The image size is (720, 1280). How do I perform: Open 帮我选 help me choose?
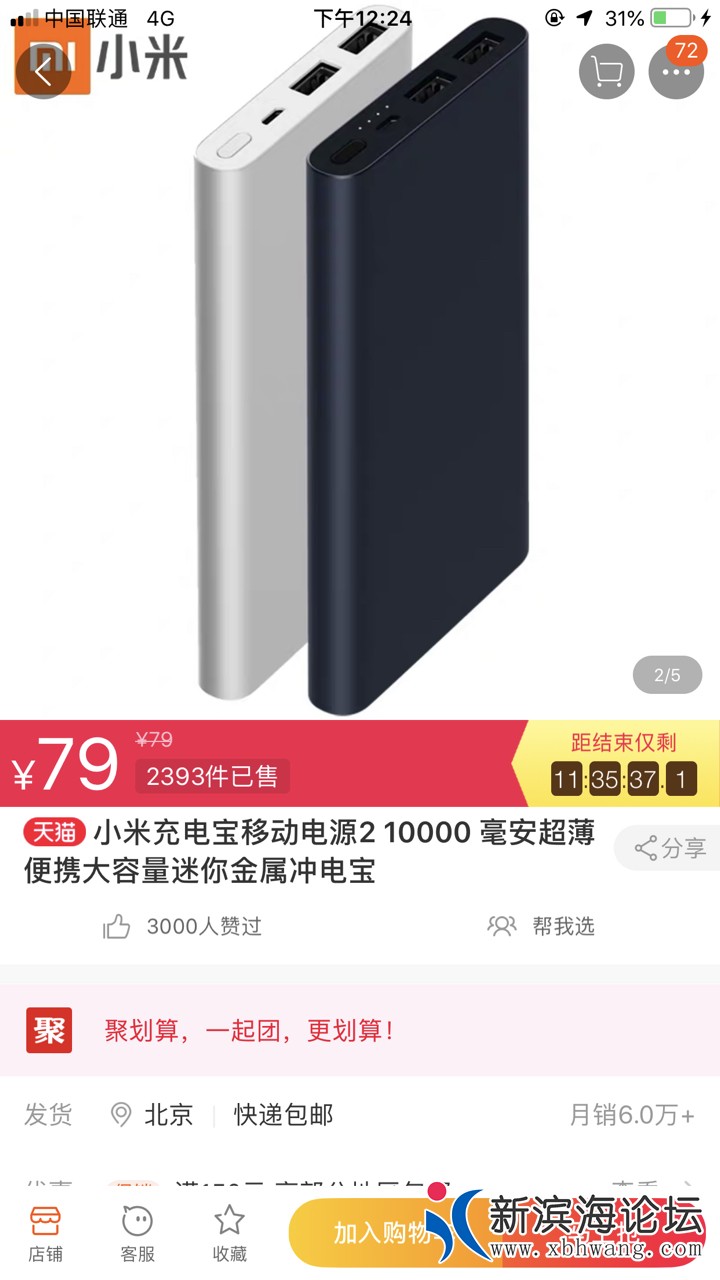pyautogui.click(x=541, y=926)
